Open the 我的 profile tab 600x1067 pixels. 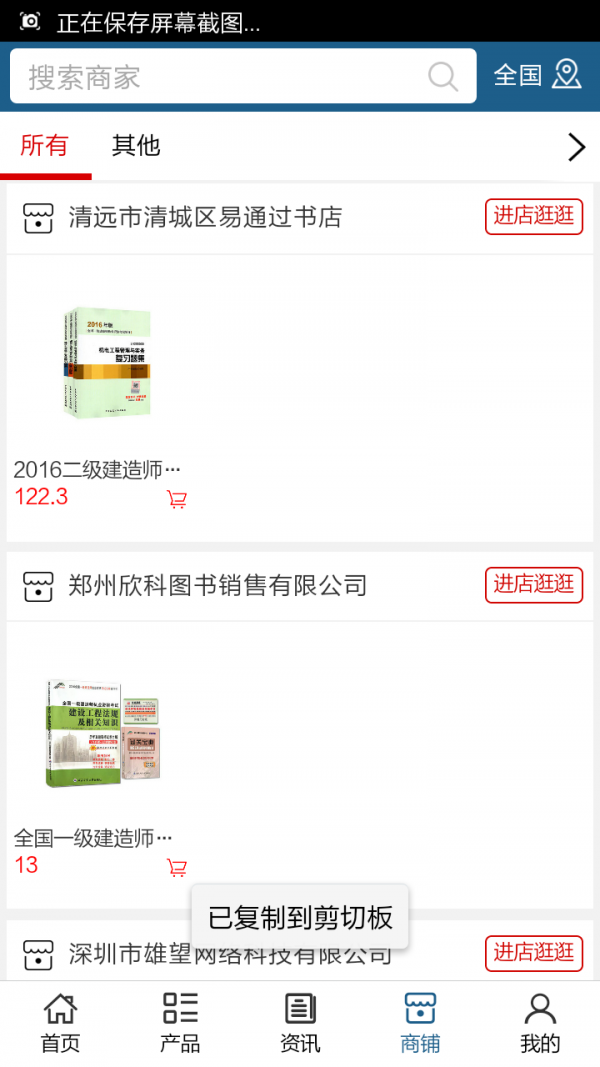pyautogui.click(x=540, y=1023)
